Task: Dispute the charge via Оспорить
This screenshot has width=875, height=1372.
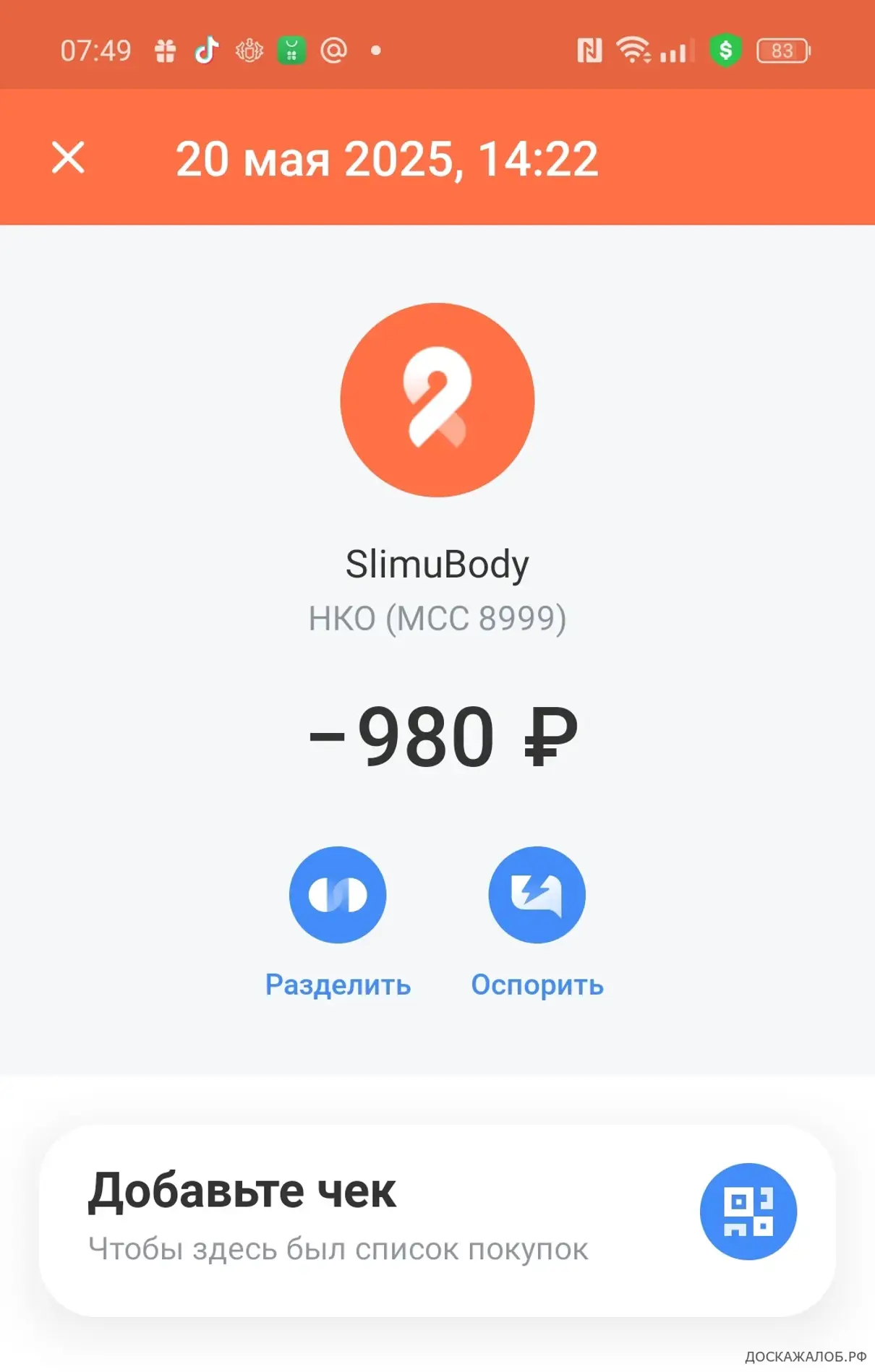Action: click(537, 895)
